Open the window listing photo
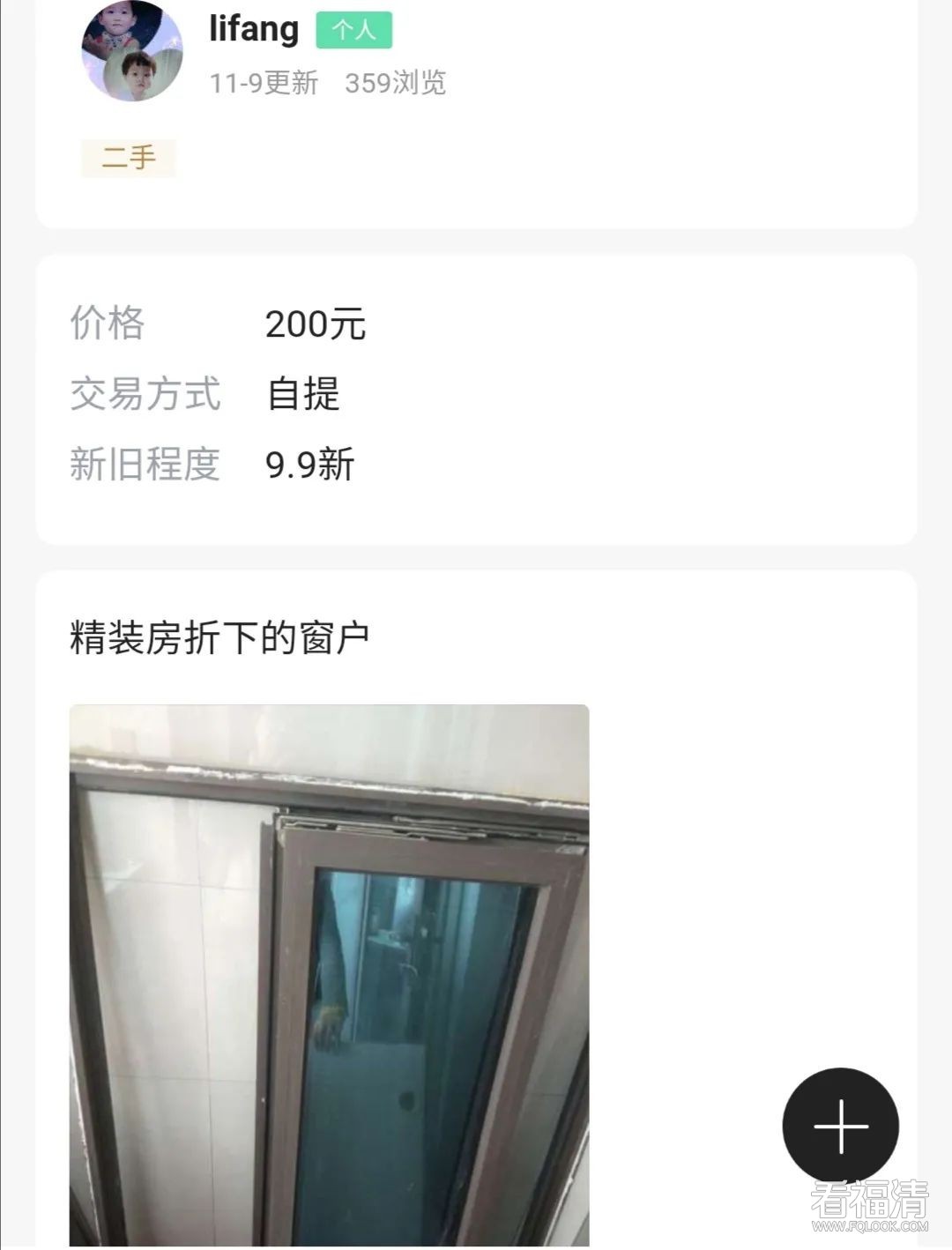This screenshot has height=1250, width=952. [329, 974]
